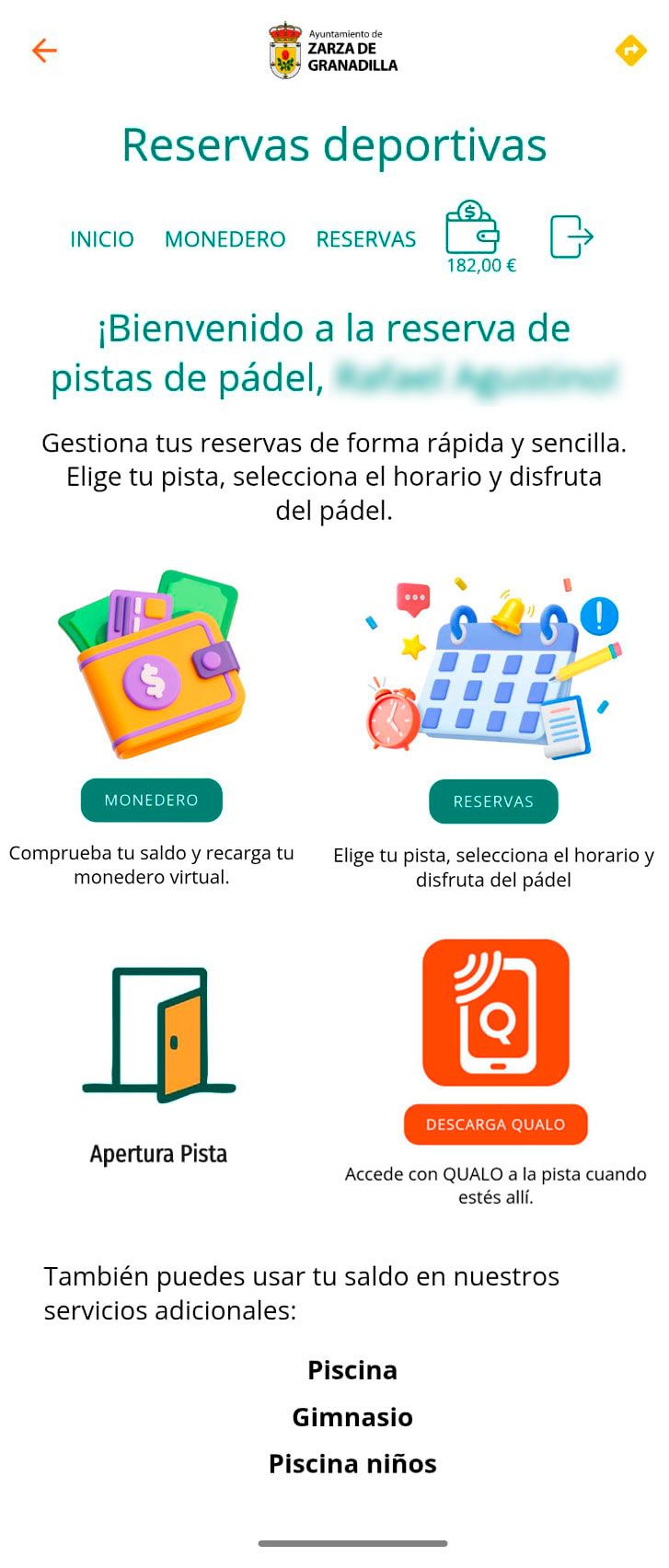This screenshot has height=1568, width=669.
Task: Open the RESERVAS menu item at top
Action: click(365, 239)
